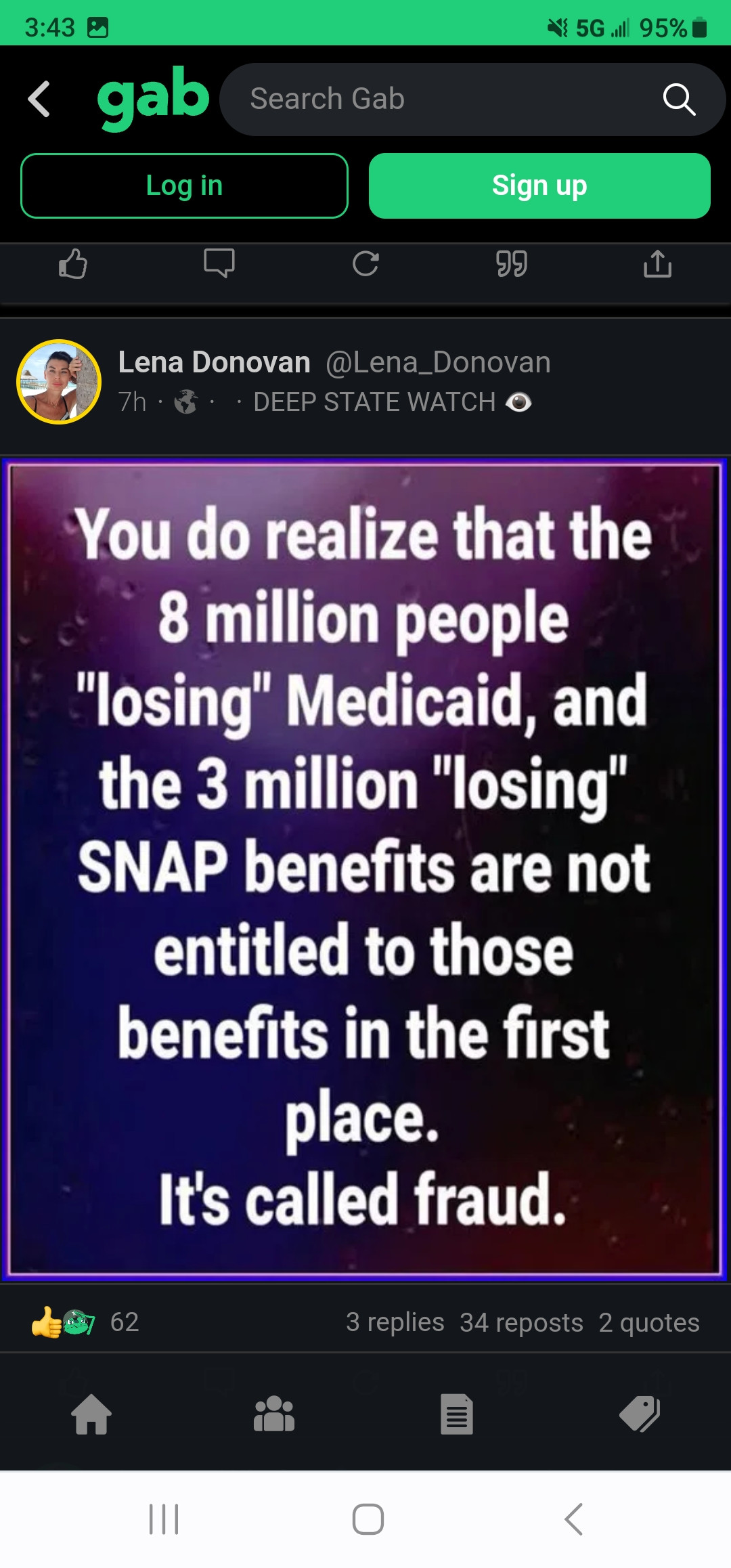The image size is (731, 1568).
Task: Open Lena Donovan's profile picture
Action: (x=59, y=382)
